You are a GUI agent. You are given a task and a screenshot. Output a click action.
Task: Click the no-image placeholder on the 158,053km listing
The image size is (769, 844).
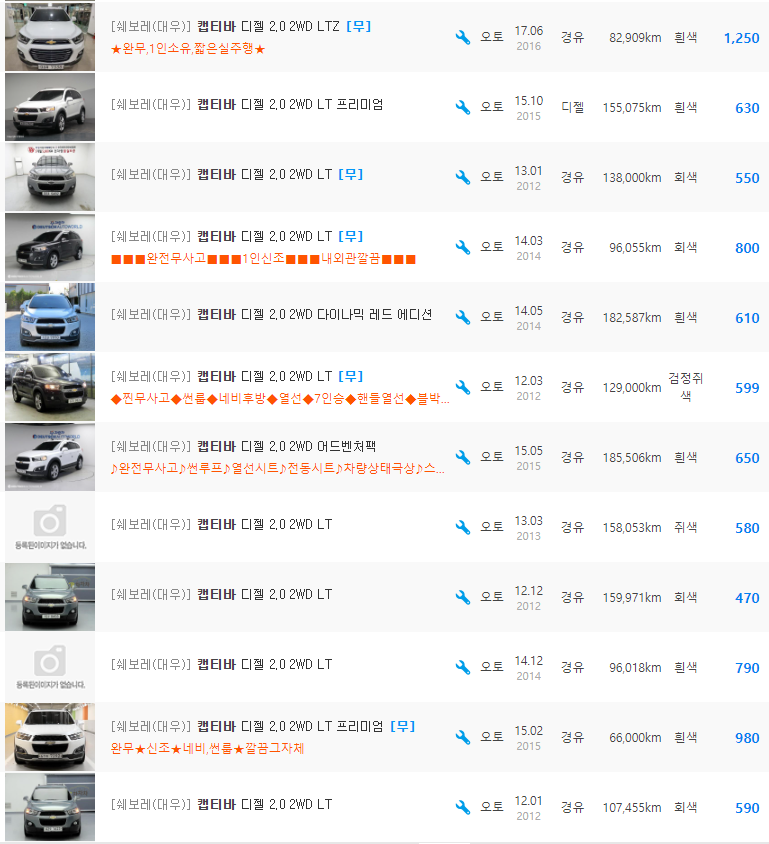49,527
